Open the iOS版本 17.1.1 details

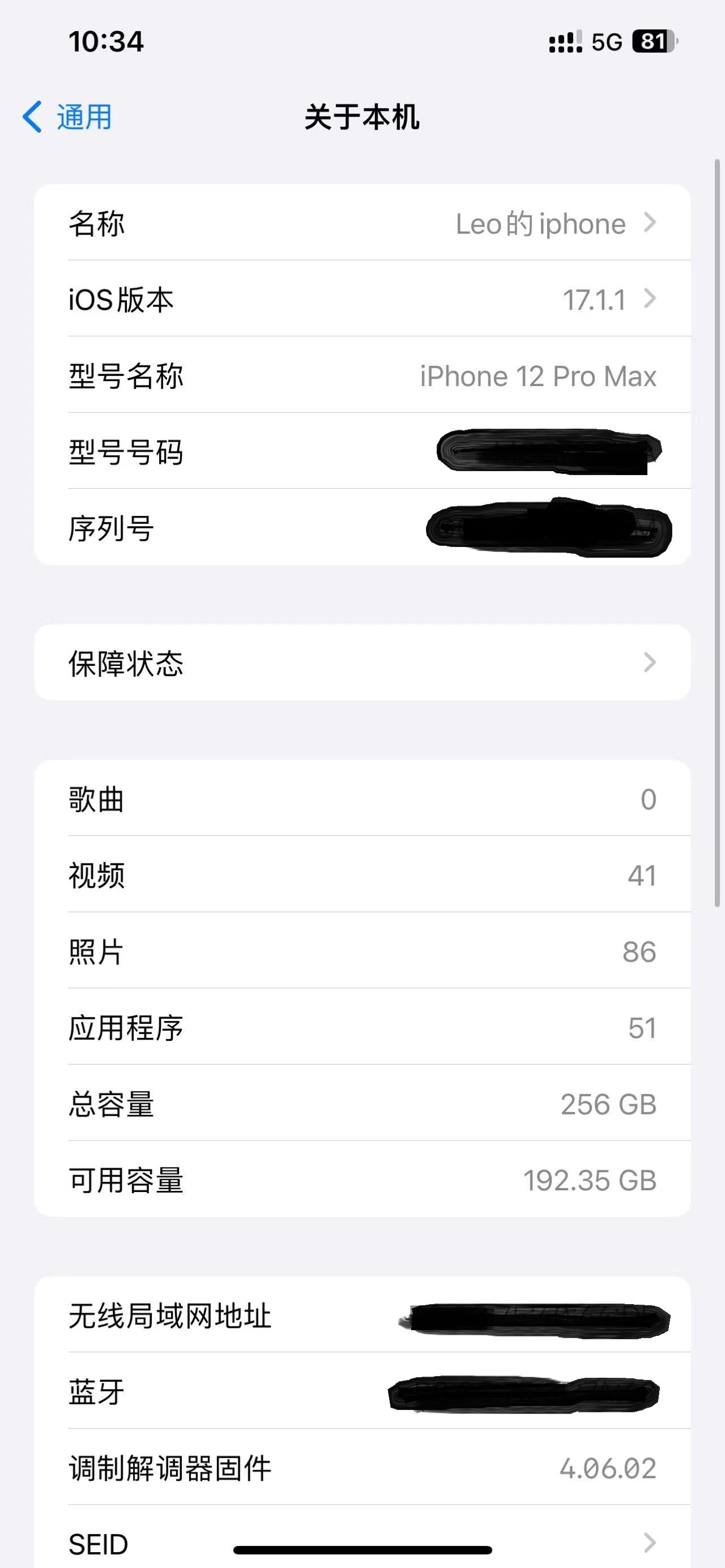click(362, 300)
